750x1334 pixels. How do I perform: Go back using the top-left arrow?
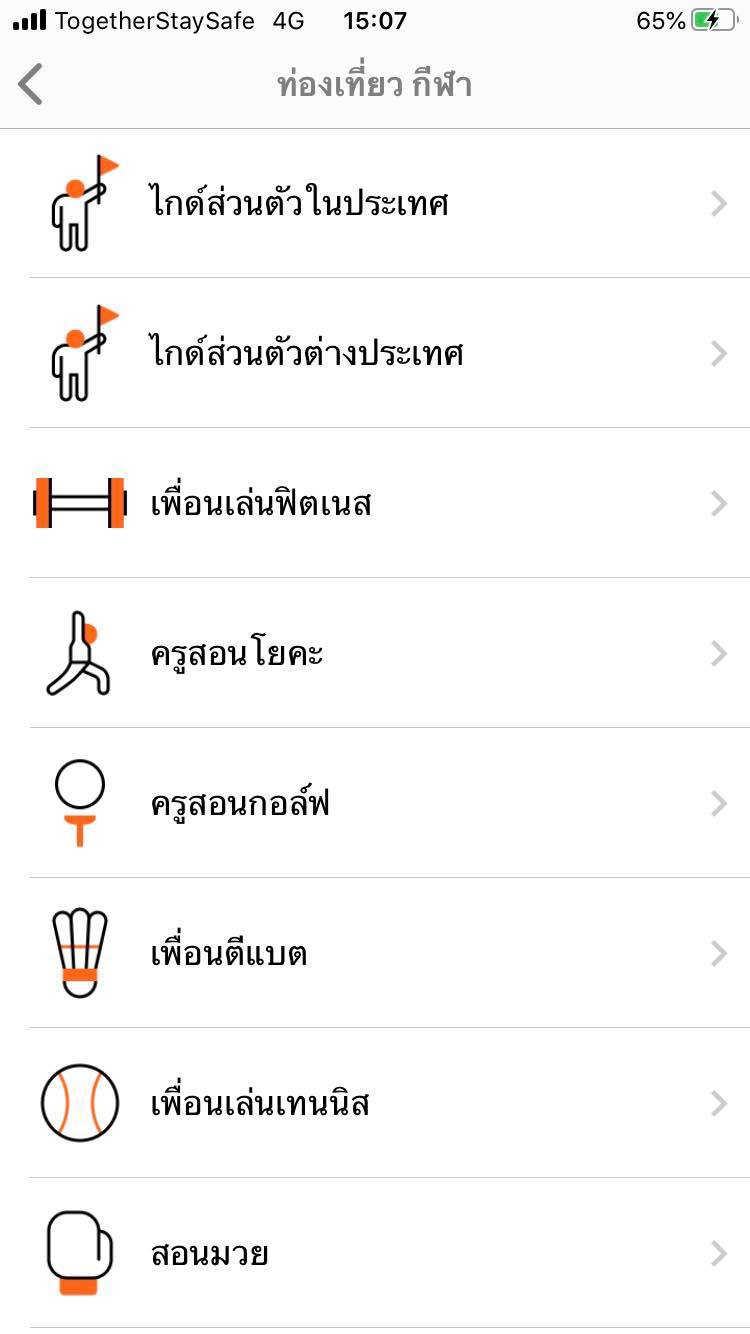pos(32,84)
